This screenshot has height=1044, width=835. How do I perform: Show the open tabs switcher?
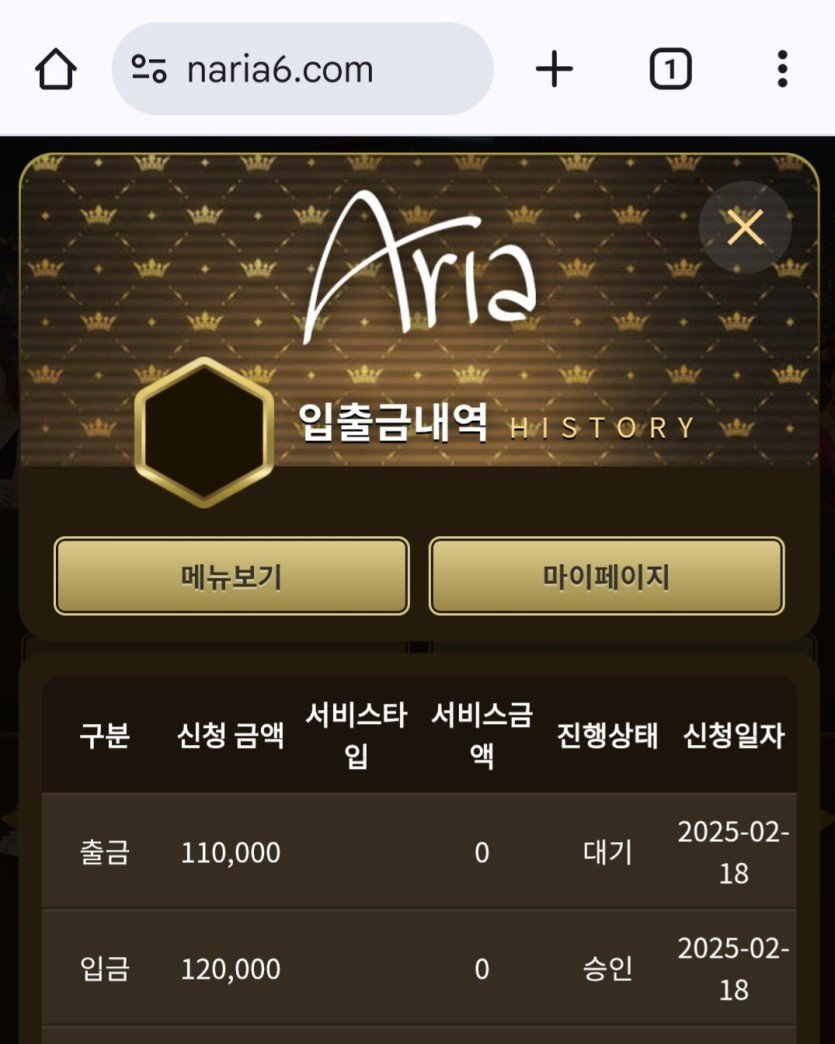pos(670,70)
